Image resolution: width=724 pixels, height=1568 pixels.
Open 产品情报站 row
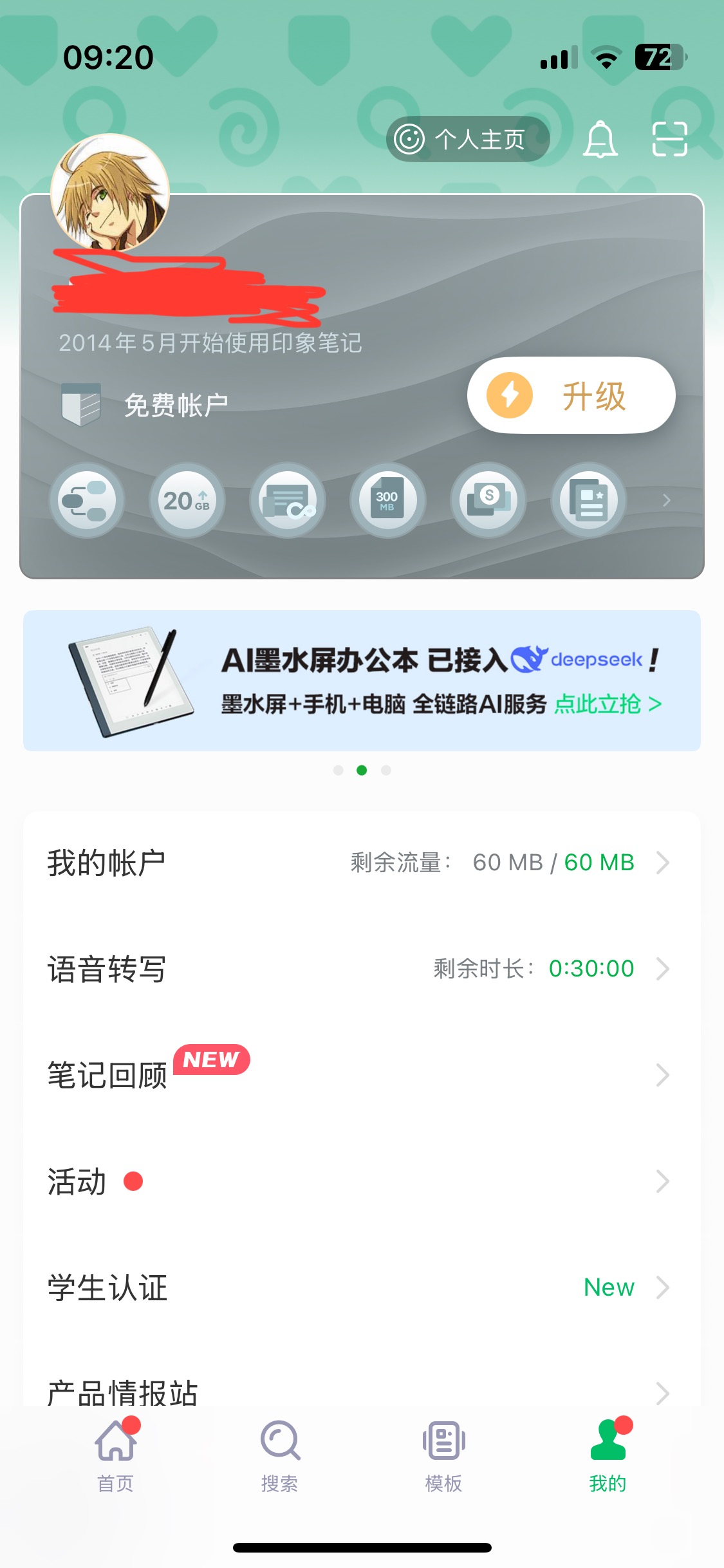point(362,1392)
